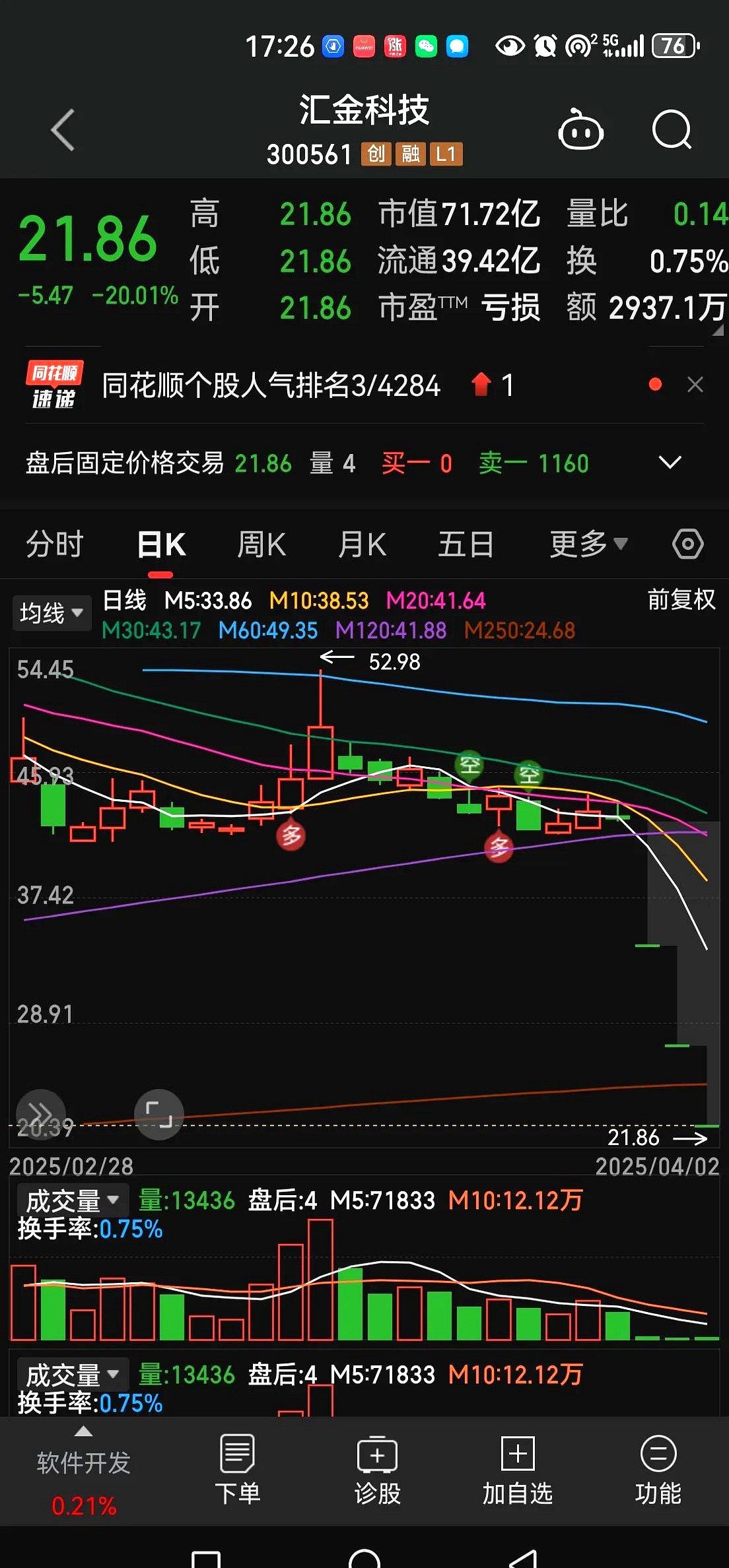Image resolution: width=729 pixels, height=1568 pixels.
Task: Change the 前复权 adjustment setting
Action: tap(681, 600)
